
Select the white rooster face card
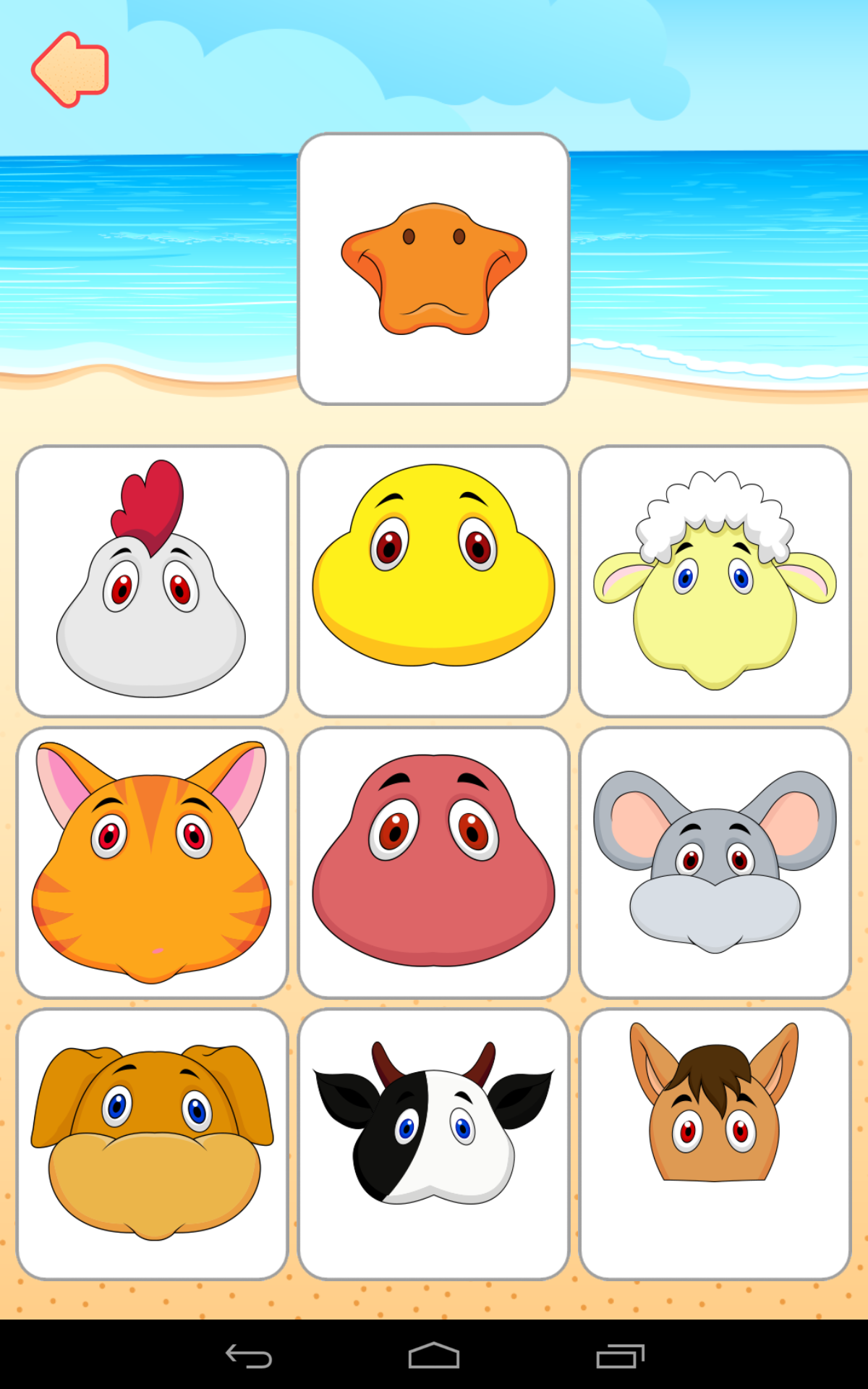(152, 581)
